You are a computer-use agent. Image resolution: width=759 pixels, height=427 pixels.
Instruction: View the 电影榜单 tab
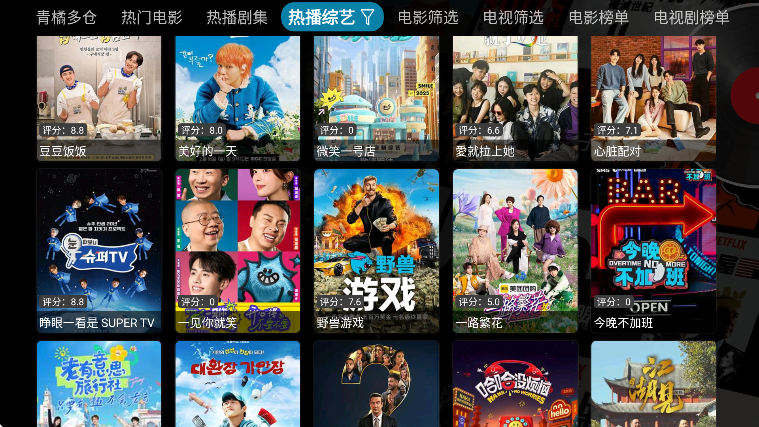[x=599, y=17]
